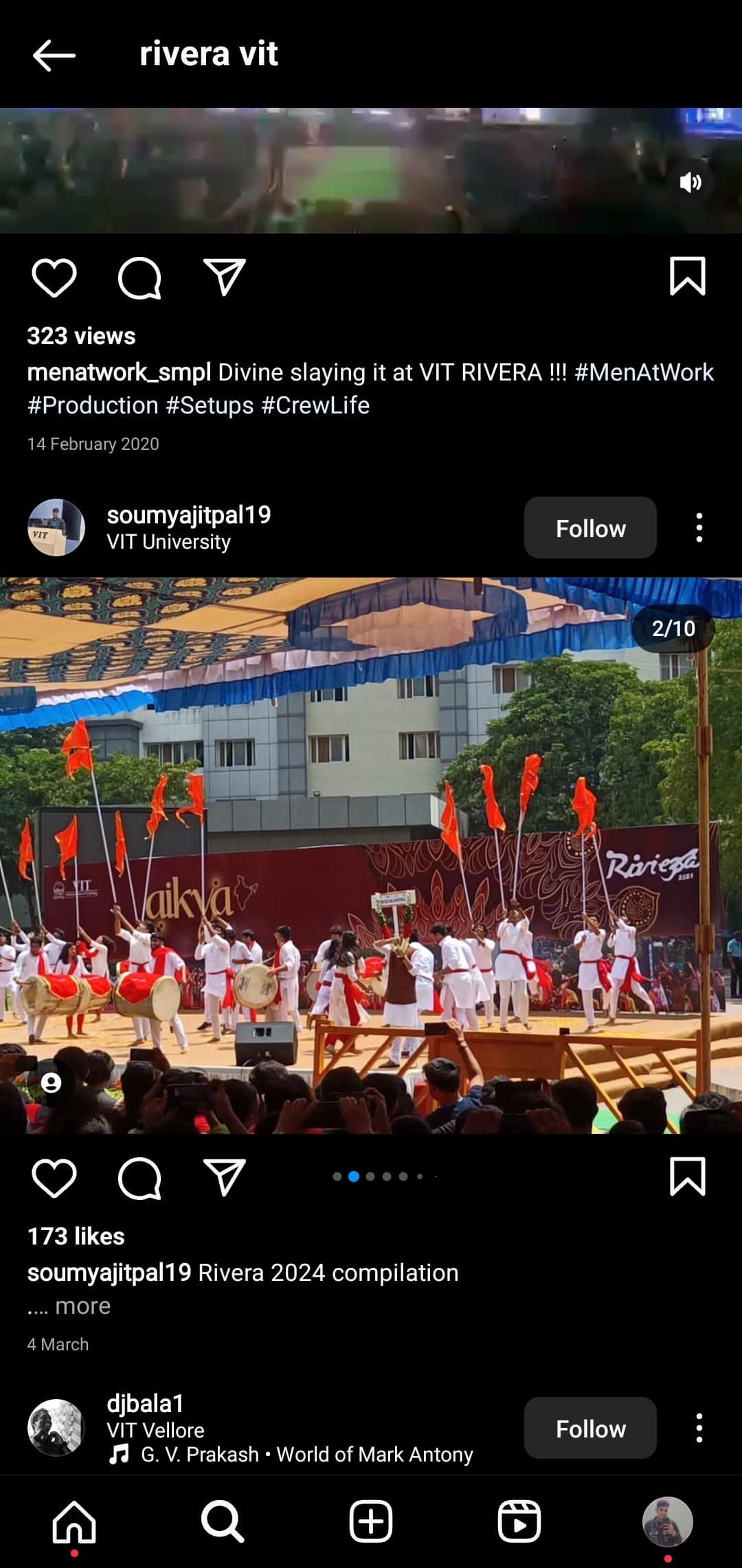
Task: Comment on the menatwork_smpl post
Action: coord(139,278)
